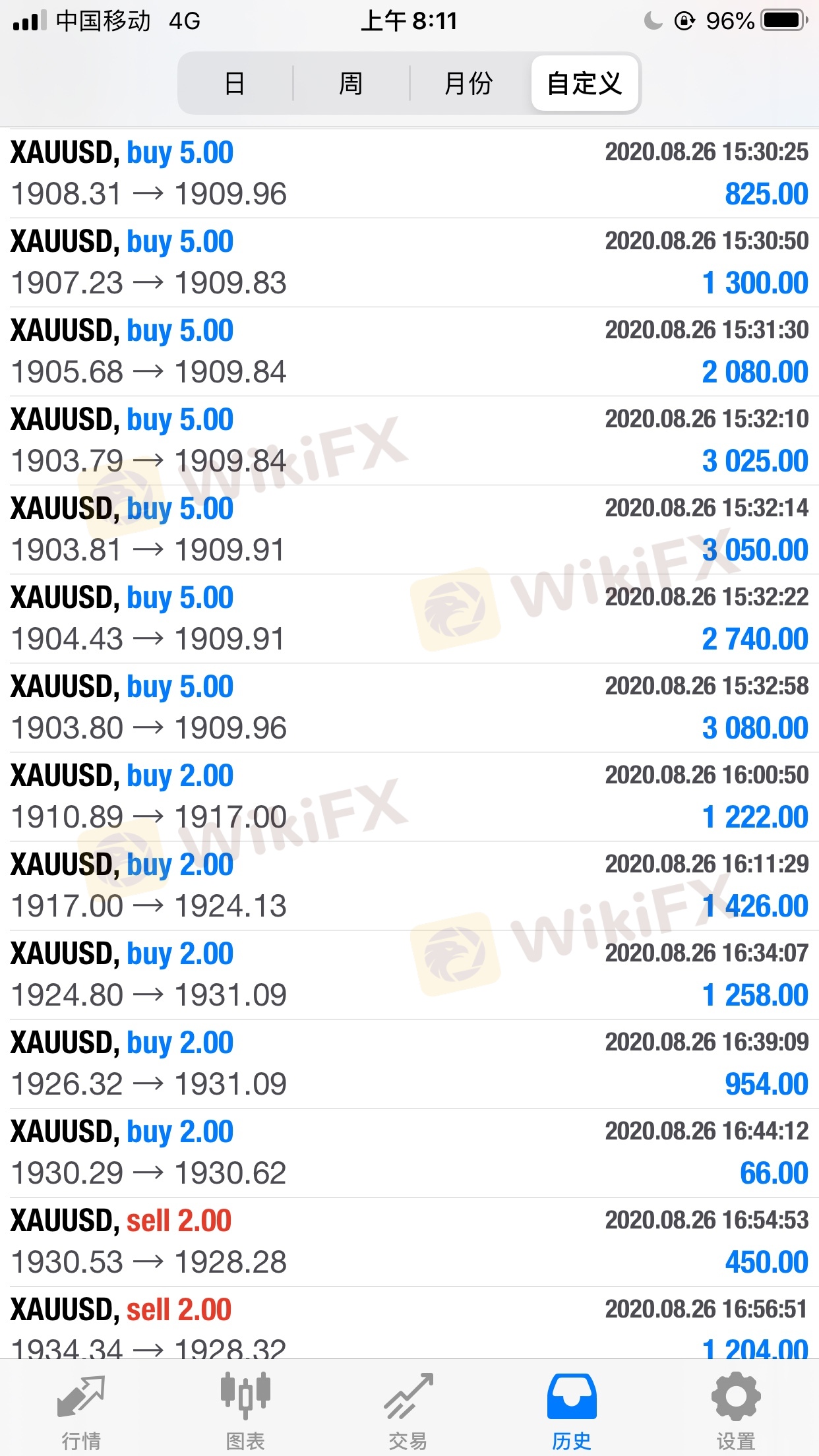Tap the trade with 1 426.00 profit

click(409, 886)
